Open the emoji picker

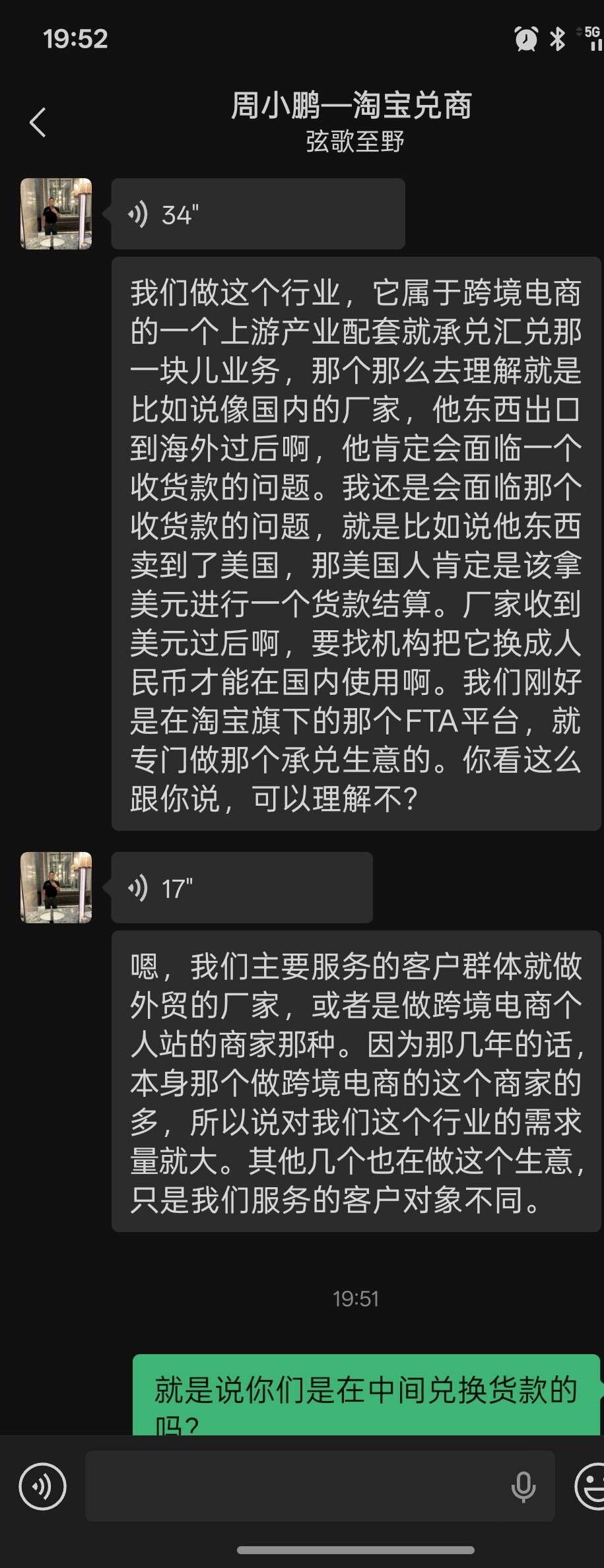pyautogui.click(x=591, y=1487)
